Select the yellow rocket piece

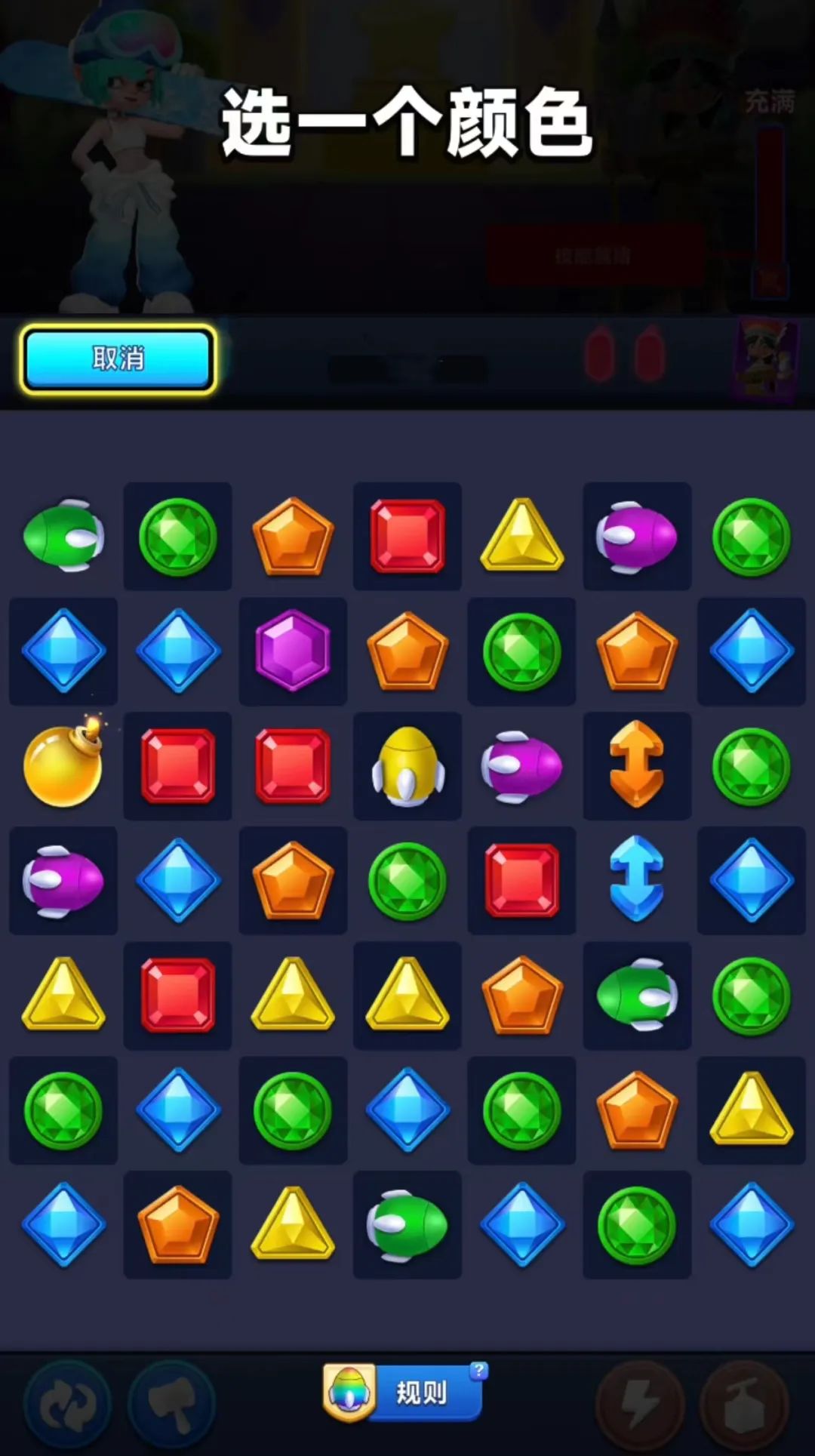pos(408,767)
